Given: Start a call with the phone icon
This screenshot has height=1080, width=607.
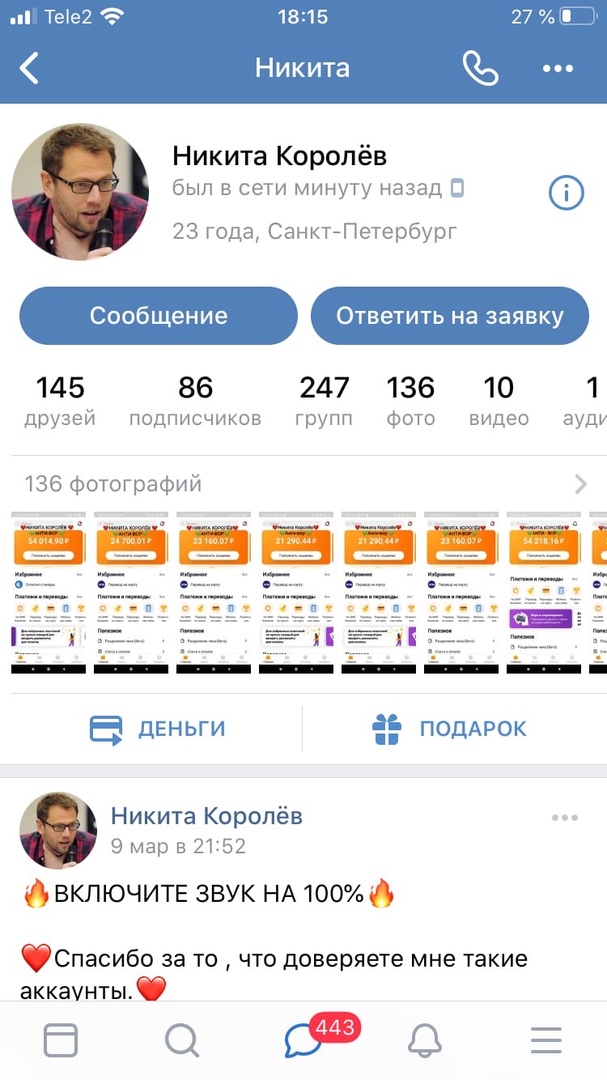Looking at the screenshot, I should pos(480,68).
